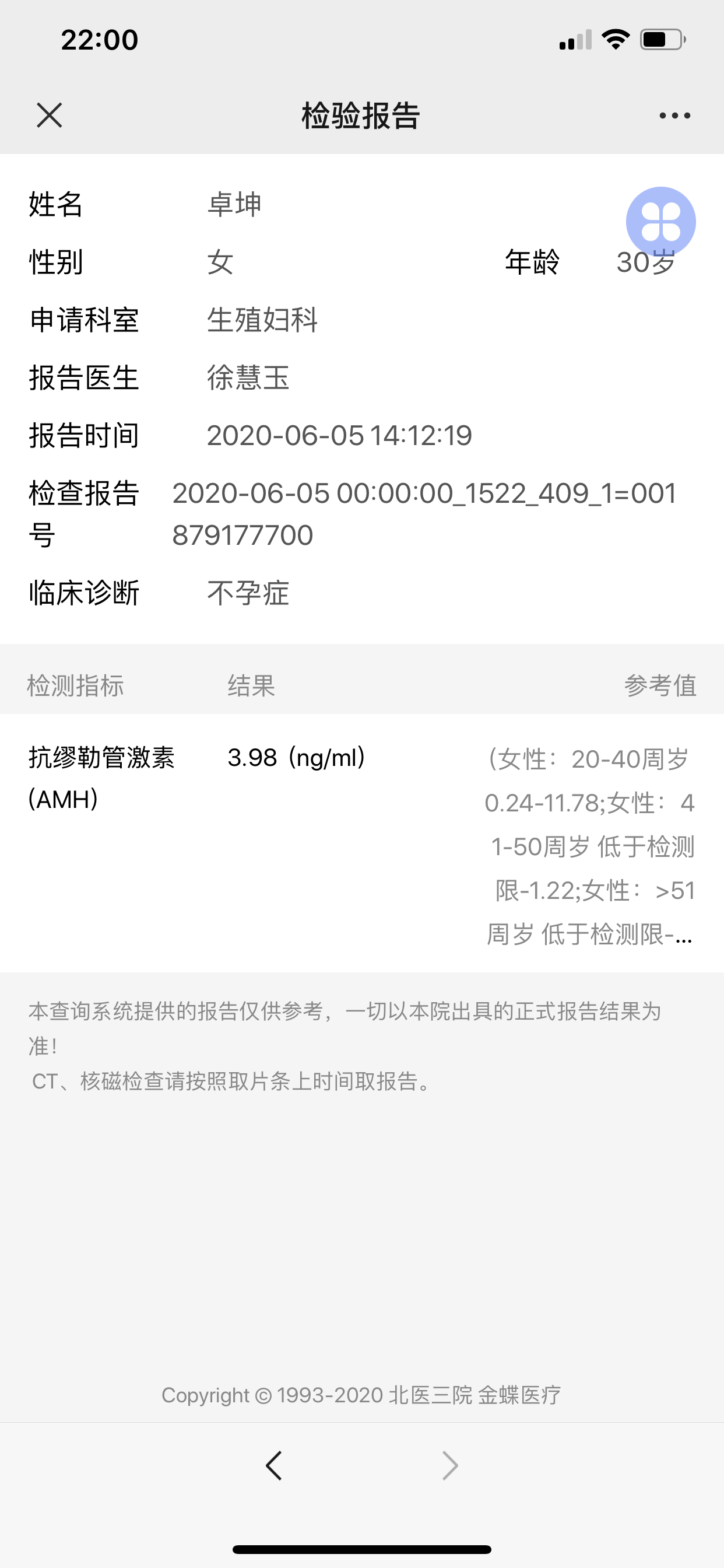The image size is (724, 1568).
Task: Close the 检验报告 page
Action: pos(50,115)
